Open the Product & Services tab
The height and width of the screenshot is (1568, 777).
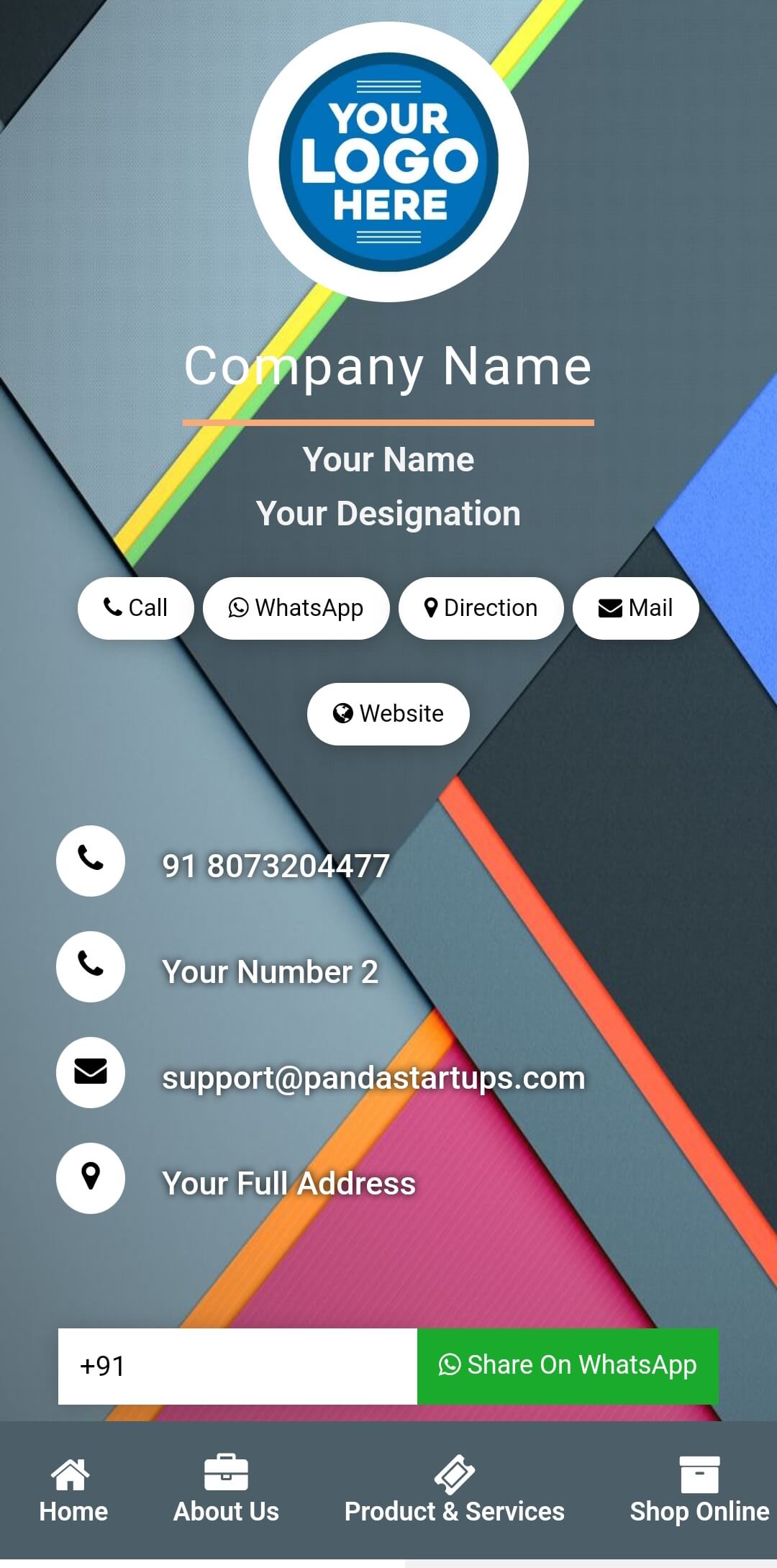click(x=454, y=1491)
